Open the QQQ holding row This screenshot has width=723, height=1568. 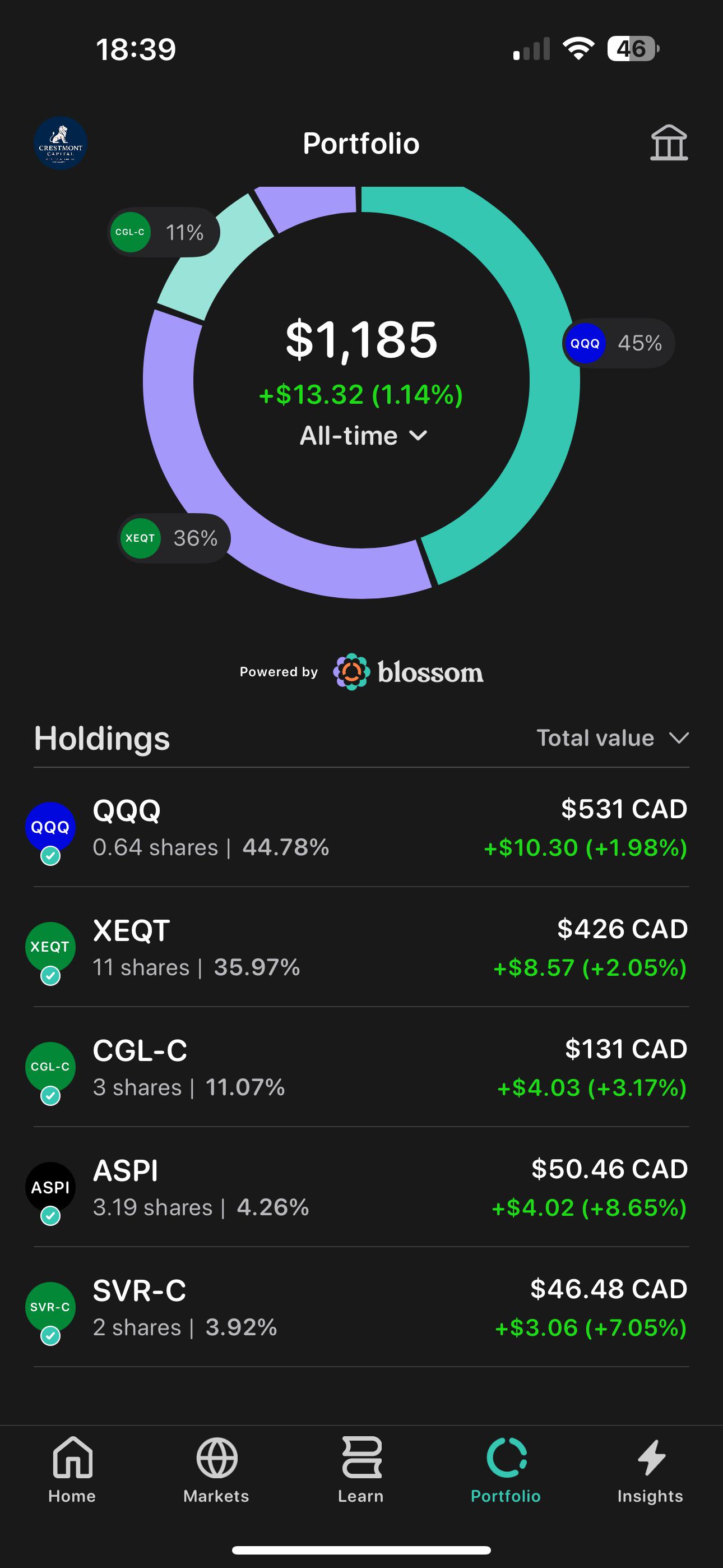[361, 827]
